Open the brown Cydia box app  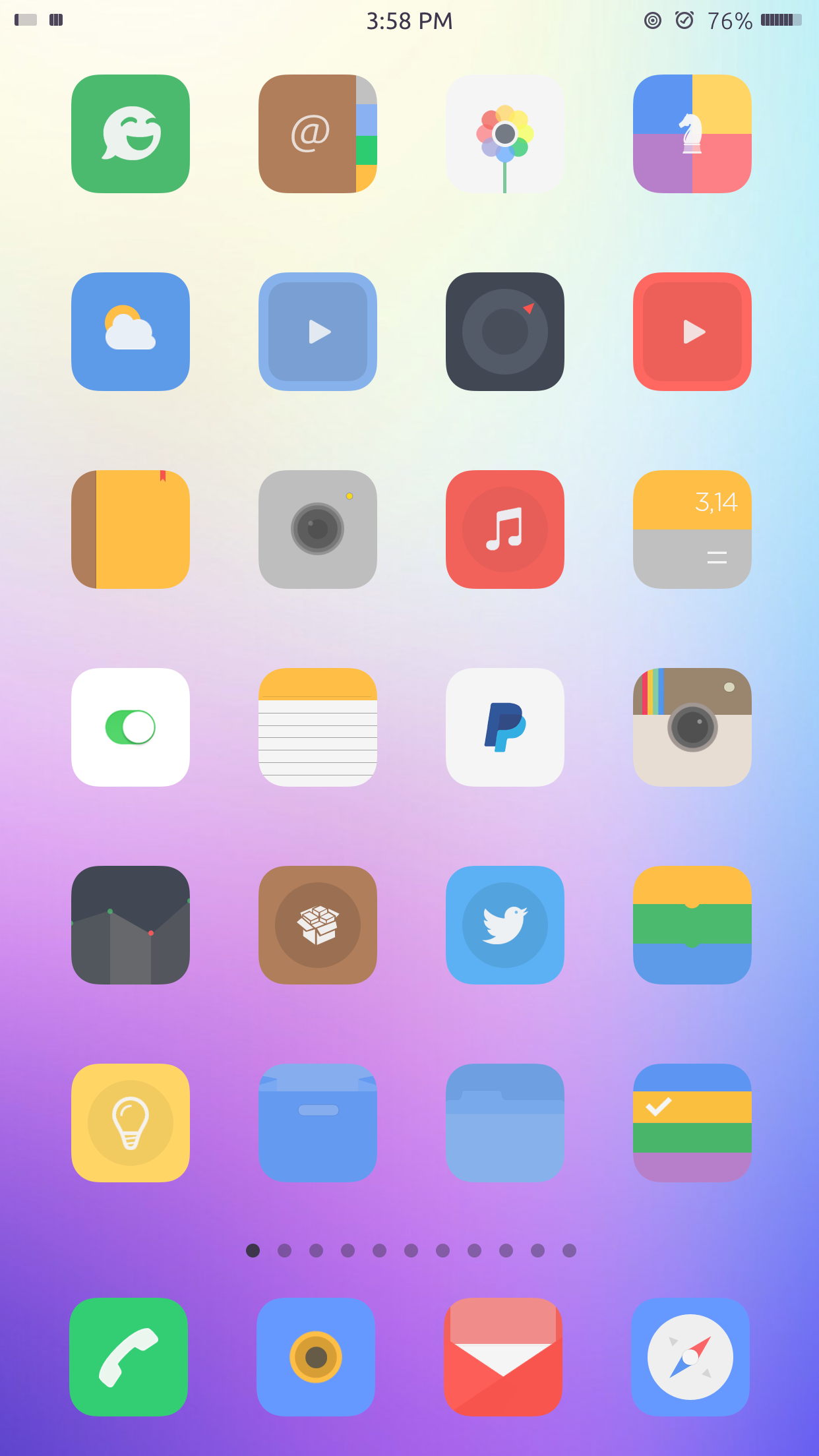(317, 925)
